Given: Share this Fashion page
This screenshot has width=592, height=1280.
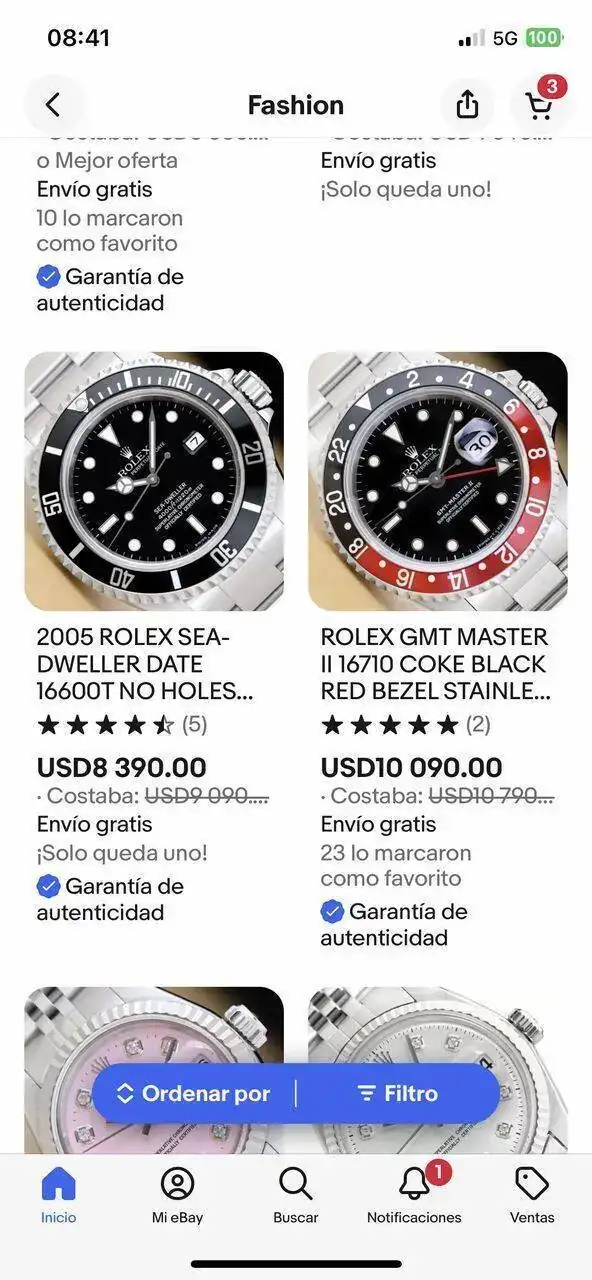Looking at the screenshot, I should [467, 104].
